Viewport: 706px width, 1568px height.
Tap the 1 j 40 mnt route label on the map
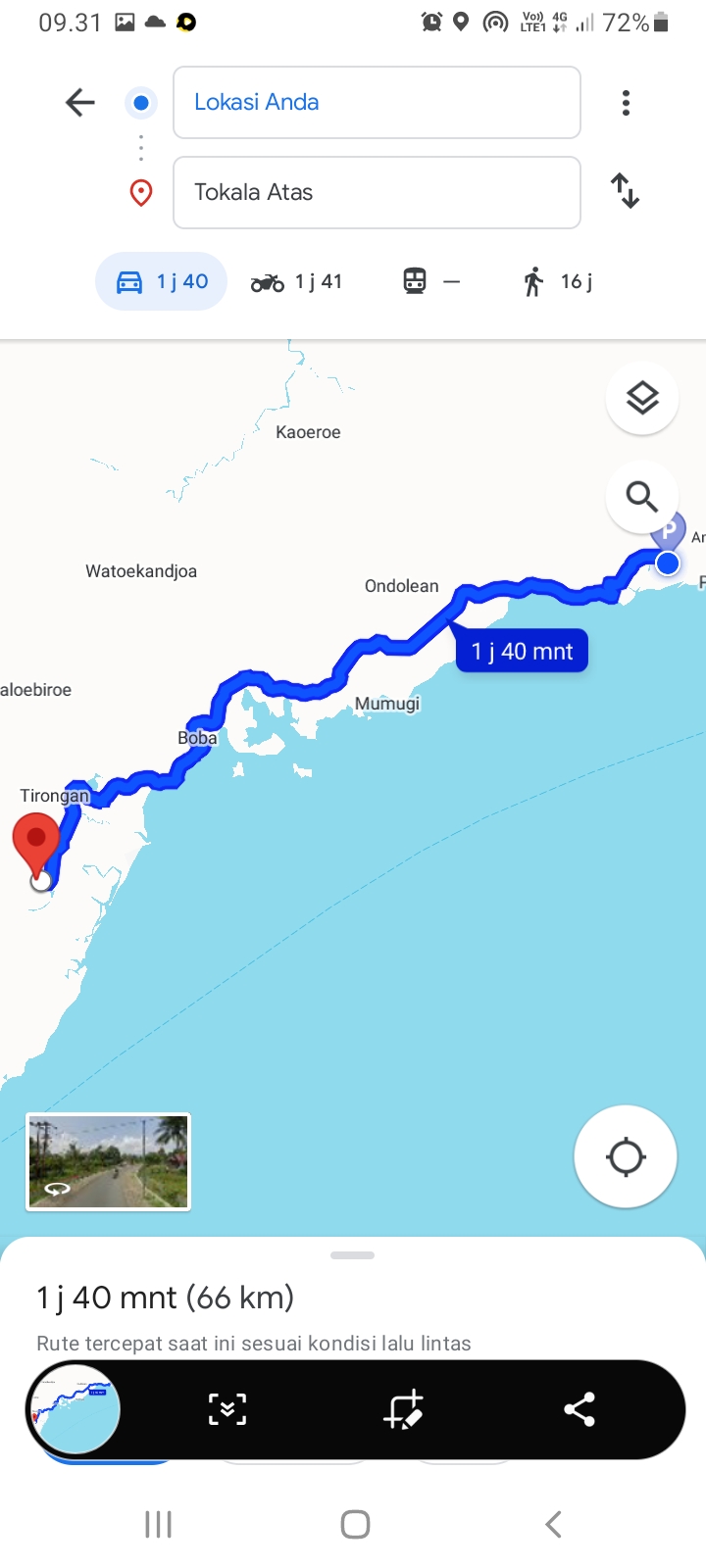pyautogui.click(x=522, y=651)
